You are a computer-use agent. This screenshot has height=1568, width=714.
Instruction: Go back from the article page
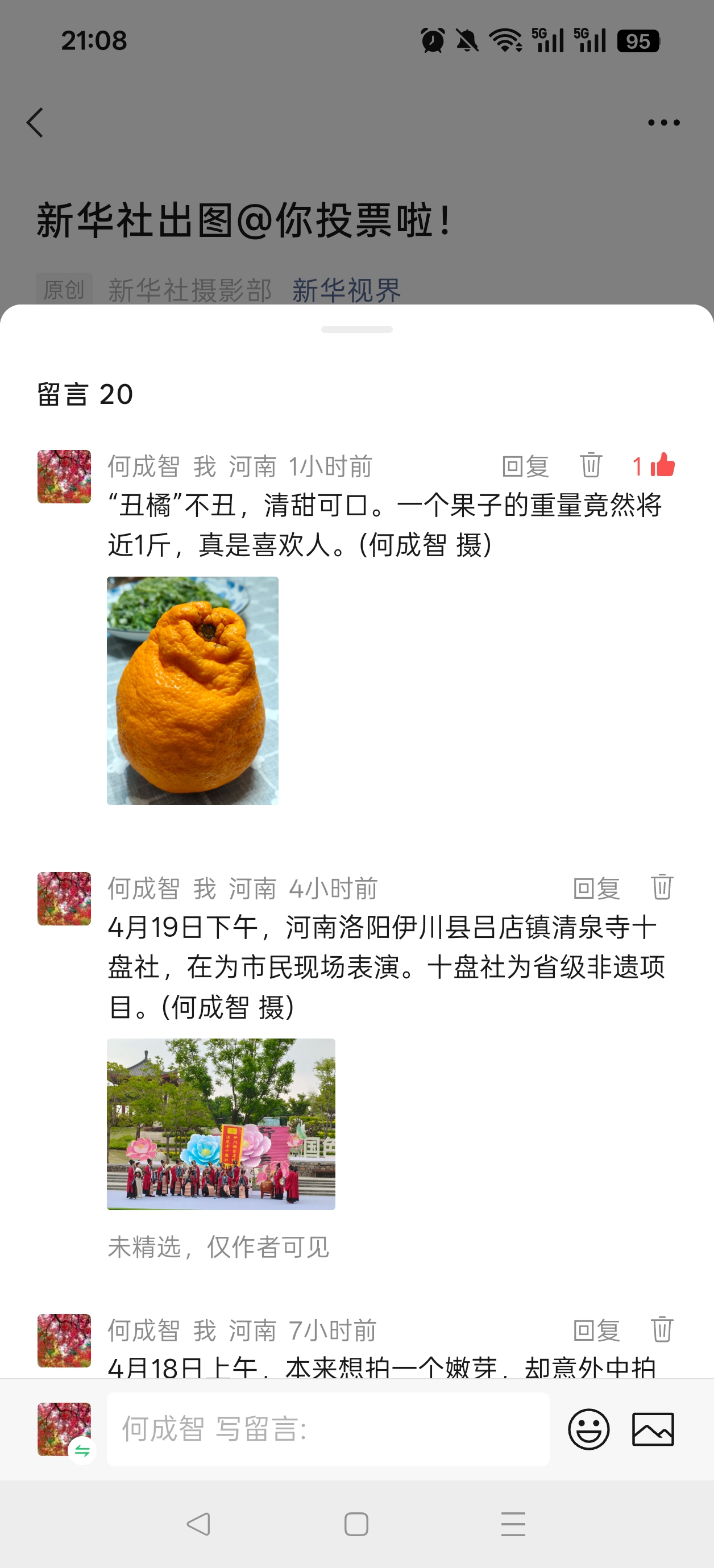(x=35, y=122)
